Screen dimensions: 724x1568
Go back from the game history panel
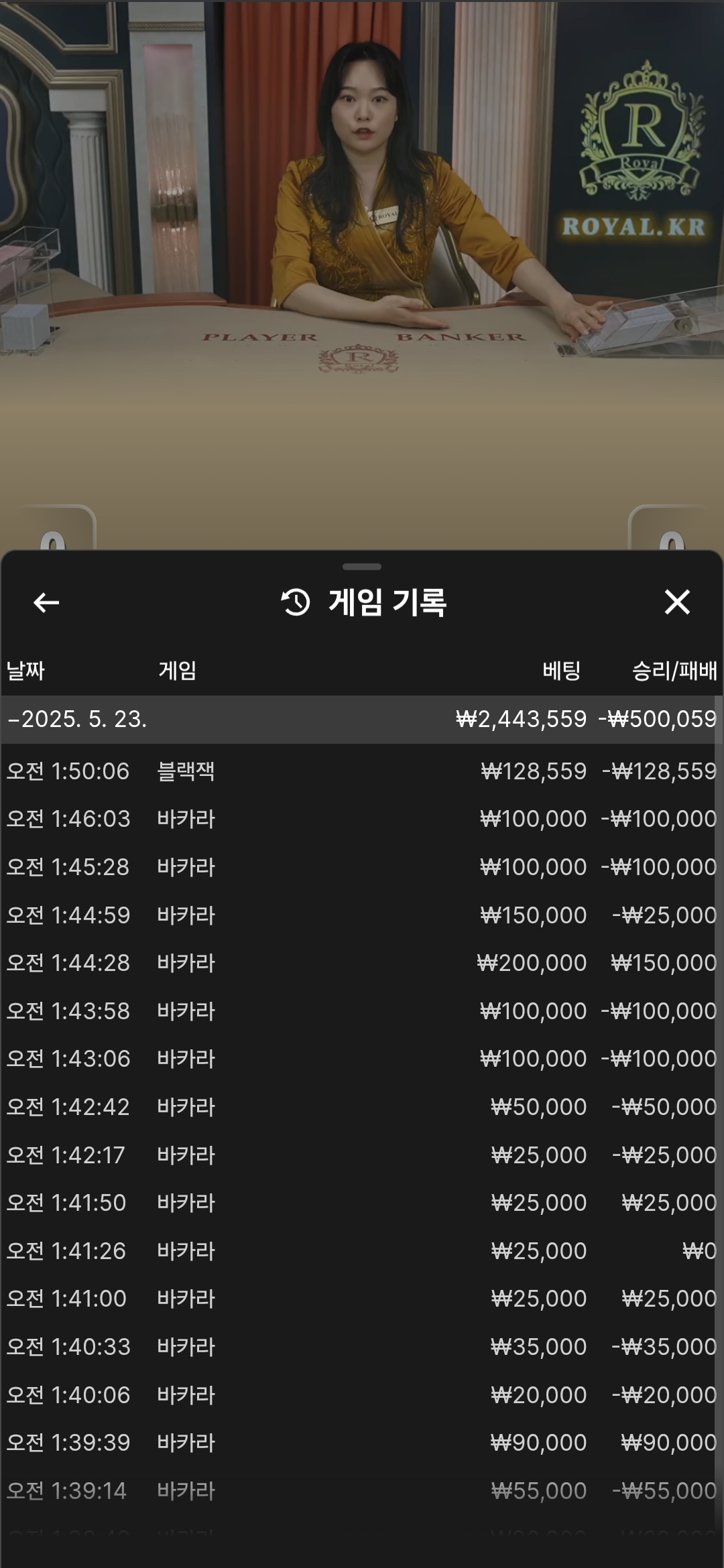(x=46, y=602)
